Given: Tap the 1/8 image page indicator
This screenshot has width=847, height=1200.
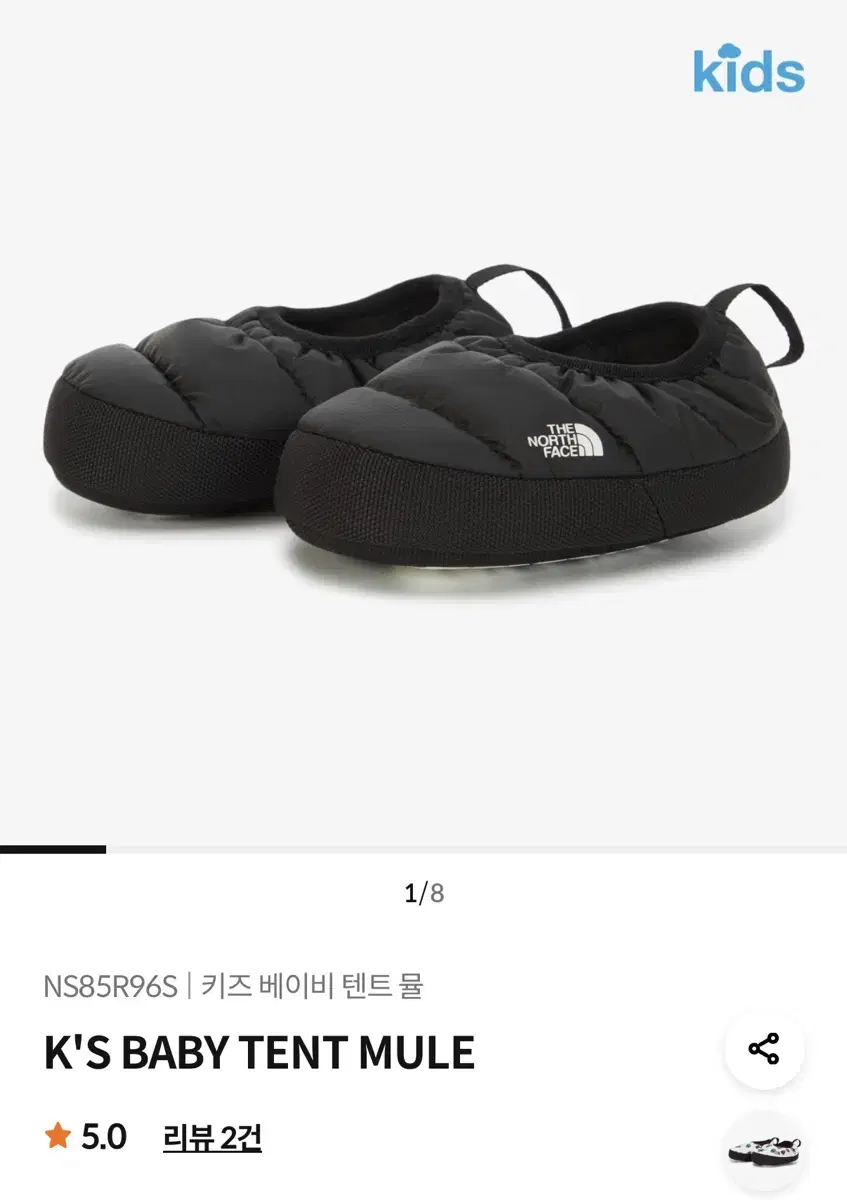Looking at the screenshot, I should click(x=423, y=890).
